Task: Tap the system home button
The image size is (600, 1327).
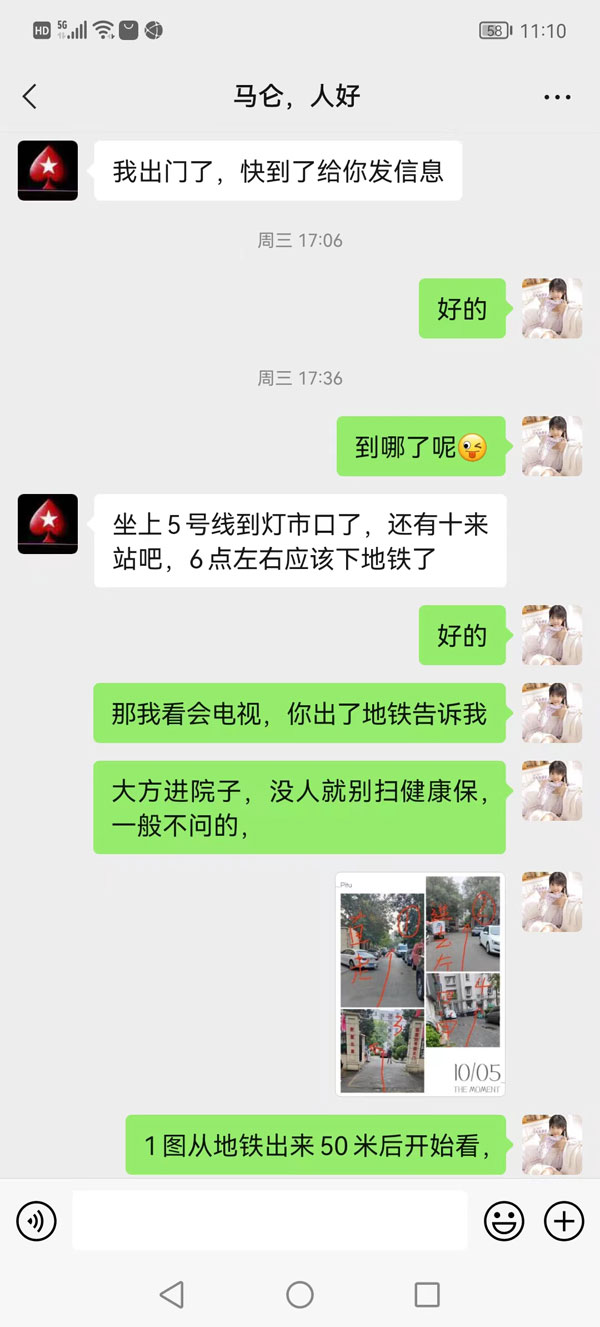Action: click(300, 1295)
